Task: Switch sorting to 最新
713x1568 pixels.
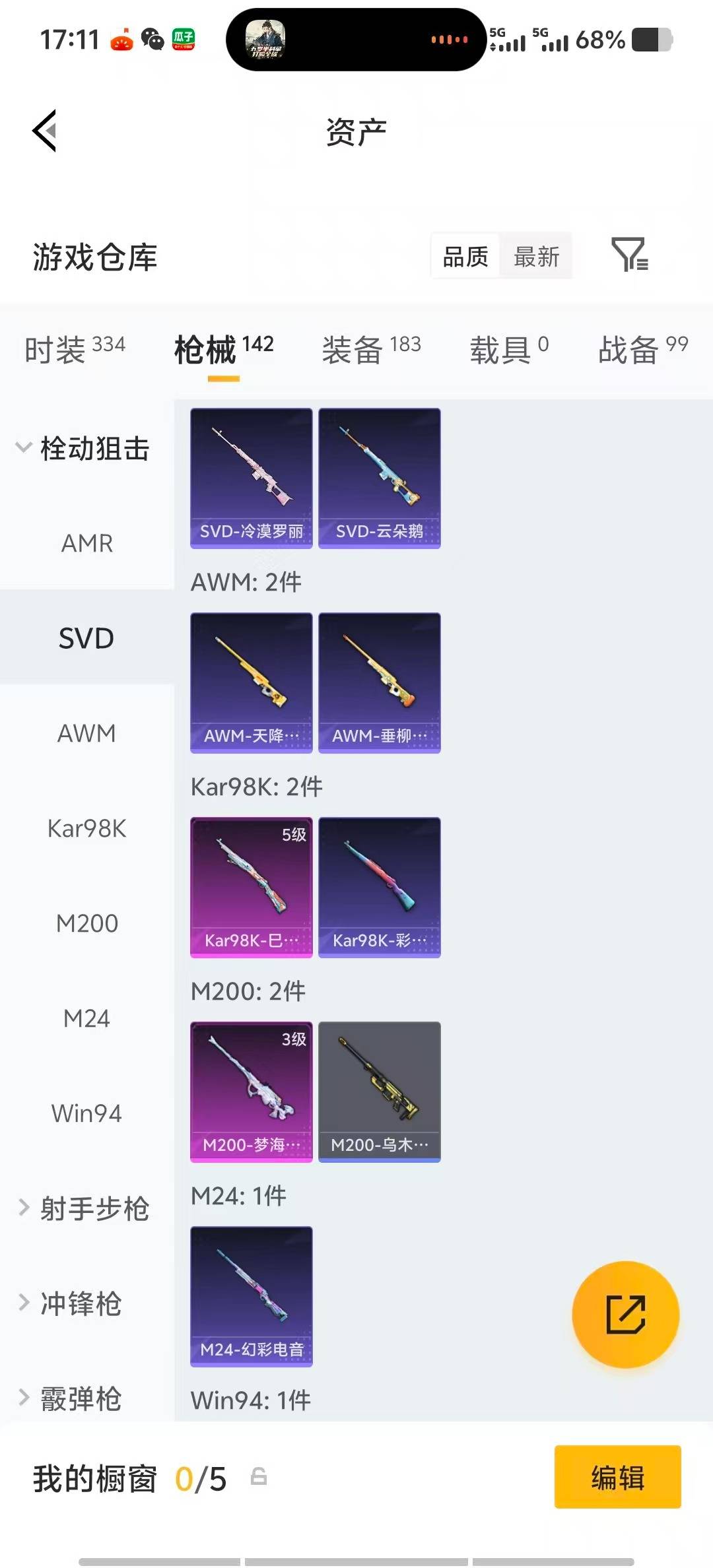Action: pos(536,256)
